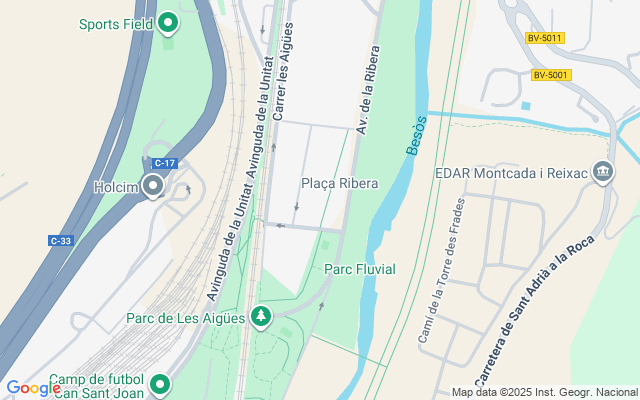Open Camp de futbol Can Sant Joan pin
Viewport: 640px width, 400px height.
tap(160, 384)
